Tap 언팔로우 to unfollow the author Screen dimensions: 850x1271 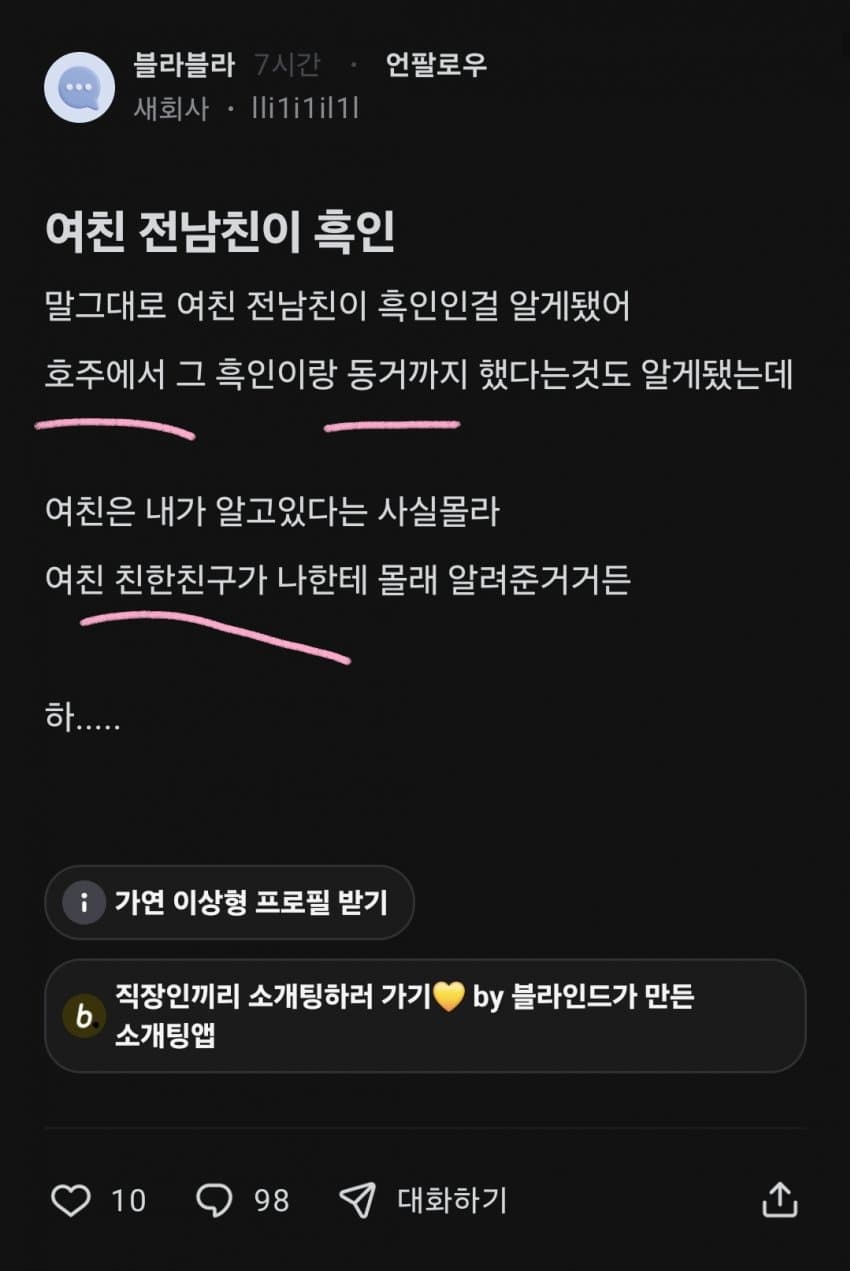pos(436,66)
